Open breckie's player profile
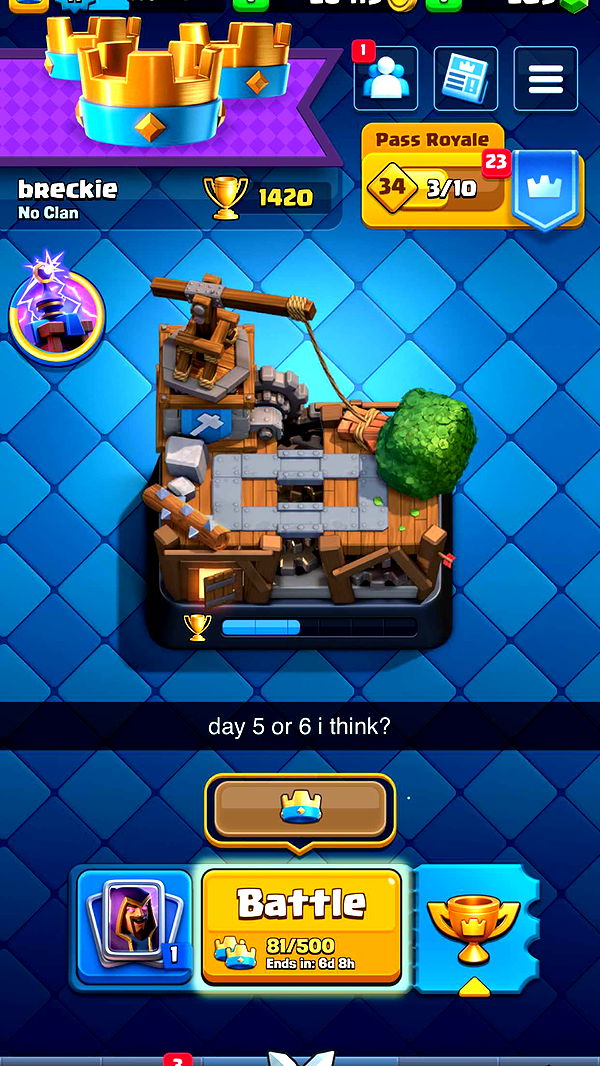 [68, 196]
